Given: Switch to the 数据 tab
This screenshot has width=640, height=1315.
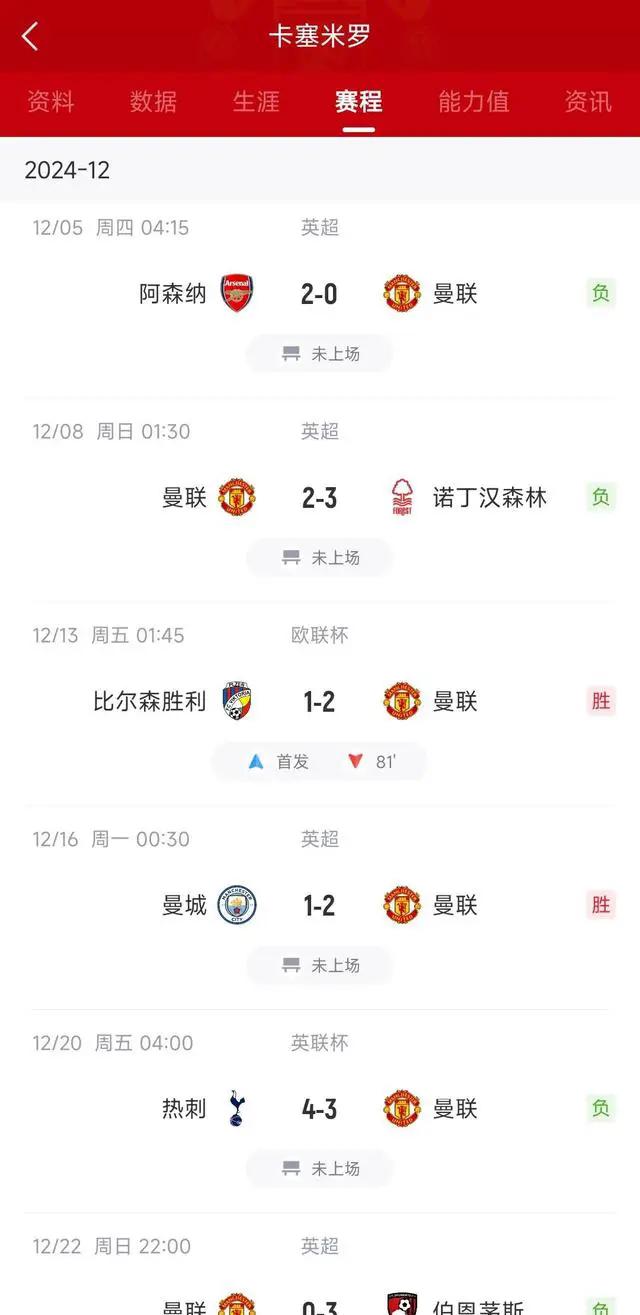Looking at the screenshot, I should click(154, 101).
